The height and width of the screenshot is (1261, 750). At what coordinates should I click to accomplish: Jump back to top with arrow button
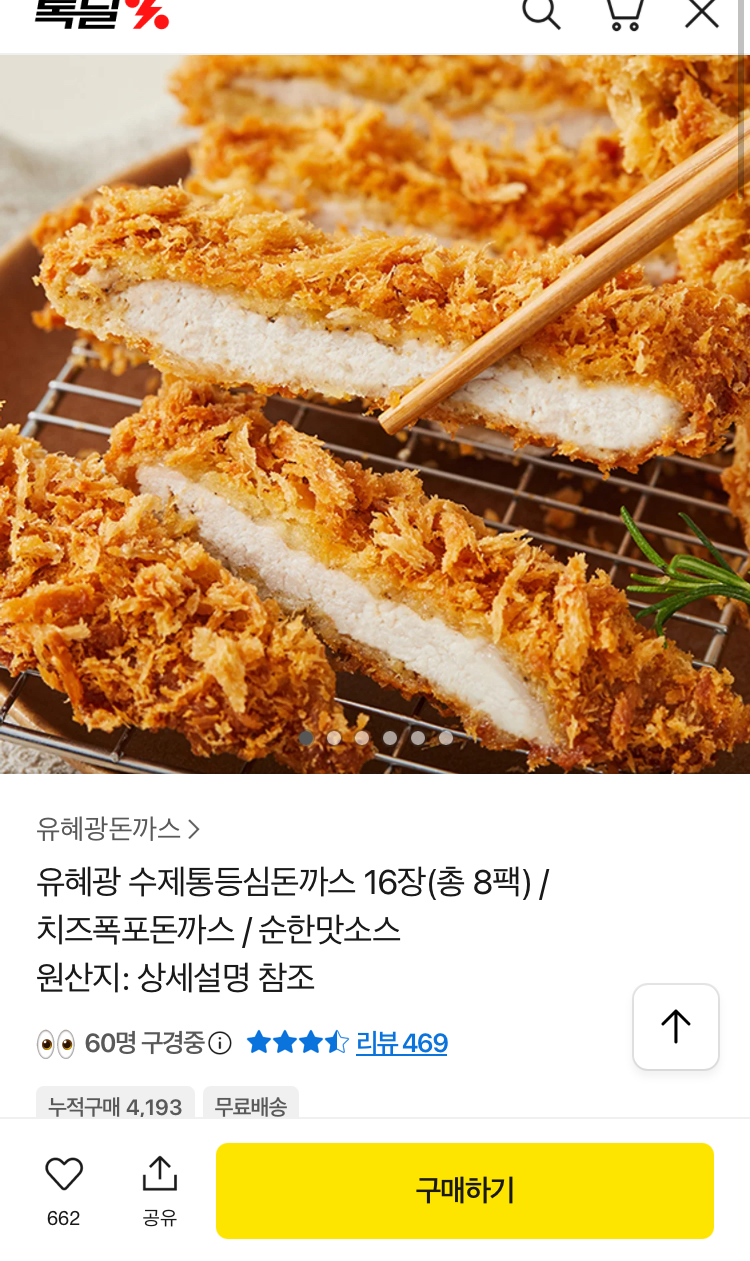pyautogui.click(x=676, y=1027)
